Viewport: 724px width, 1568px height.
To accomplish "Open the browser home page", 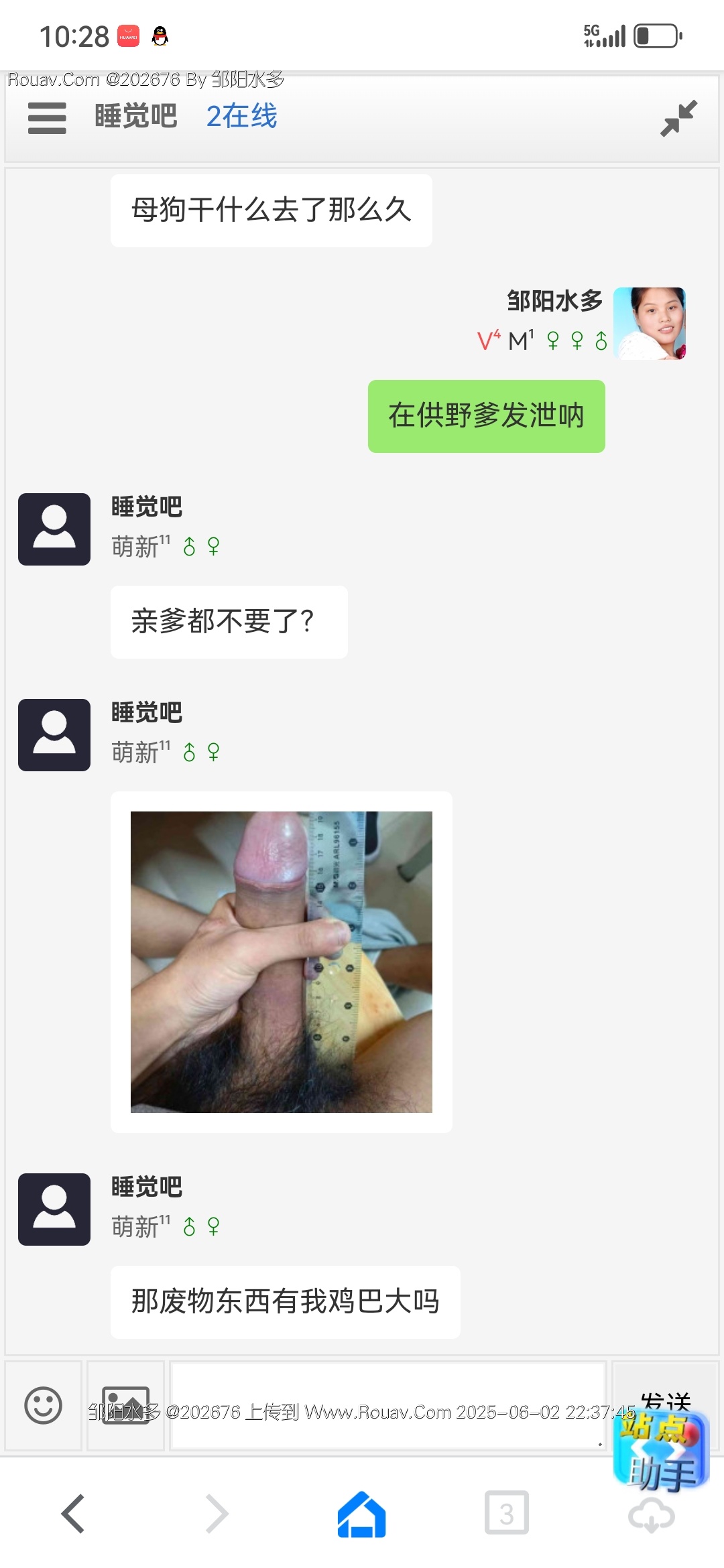I will tap(362, 1514).
